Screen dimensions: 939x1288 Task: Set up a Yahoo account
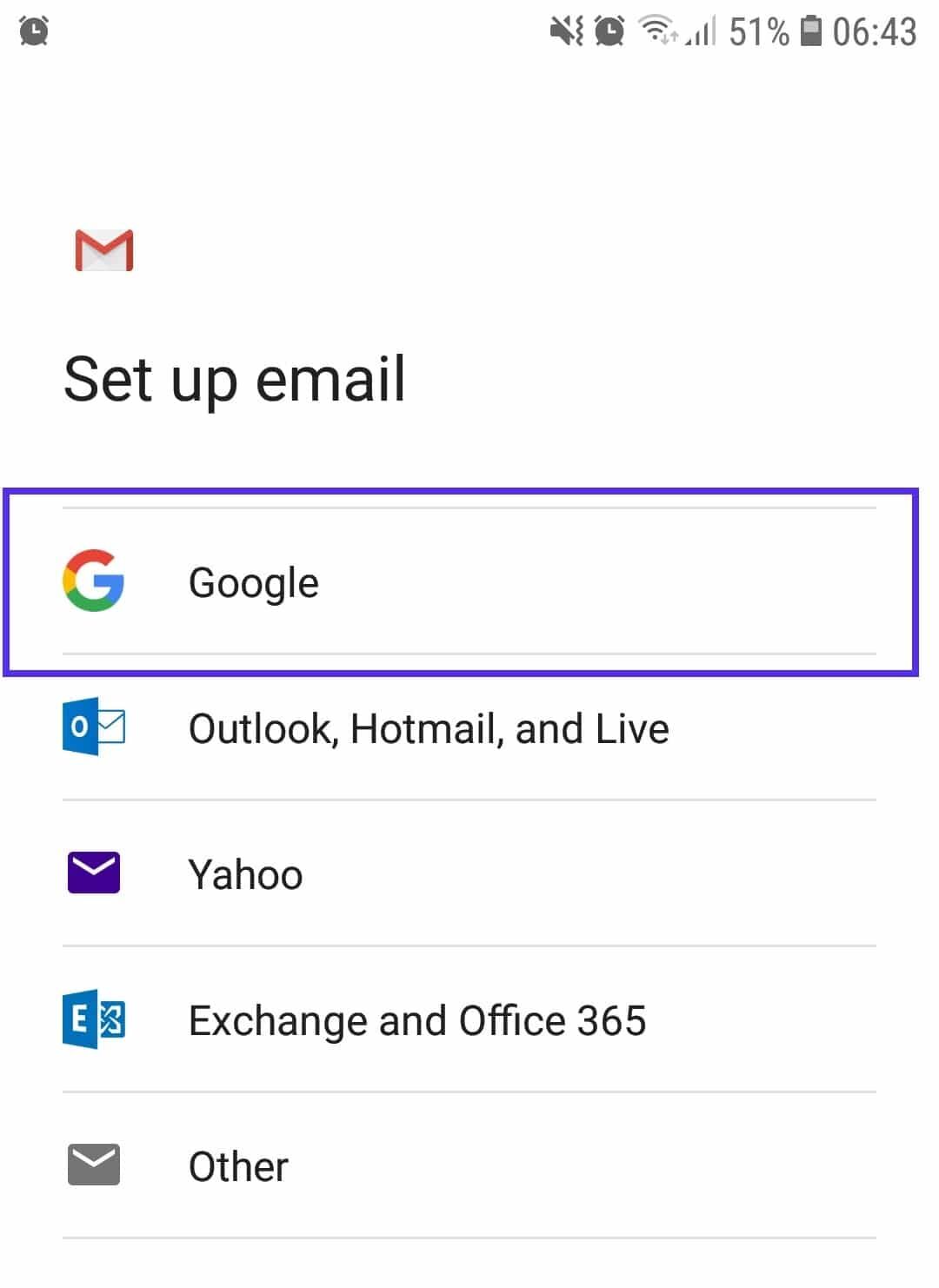246,874
